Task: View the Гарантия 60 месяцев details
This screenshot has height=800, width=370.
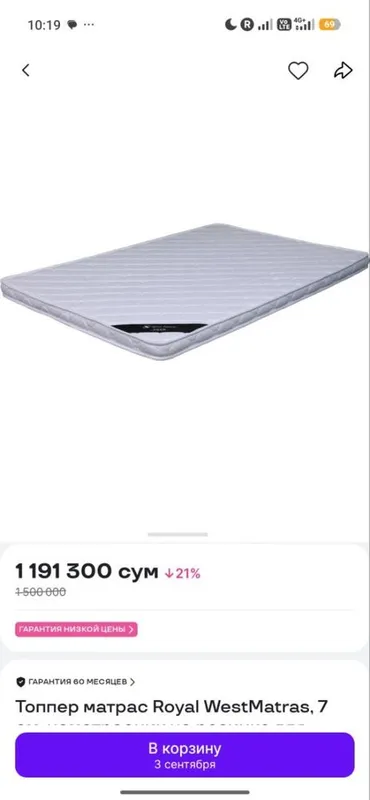Action: coord(76,682)
